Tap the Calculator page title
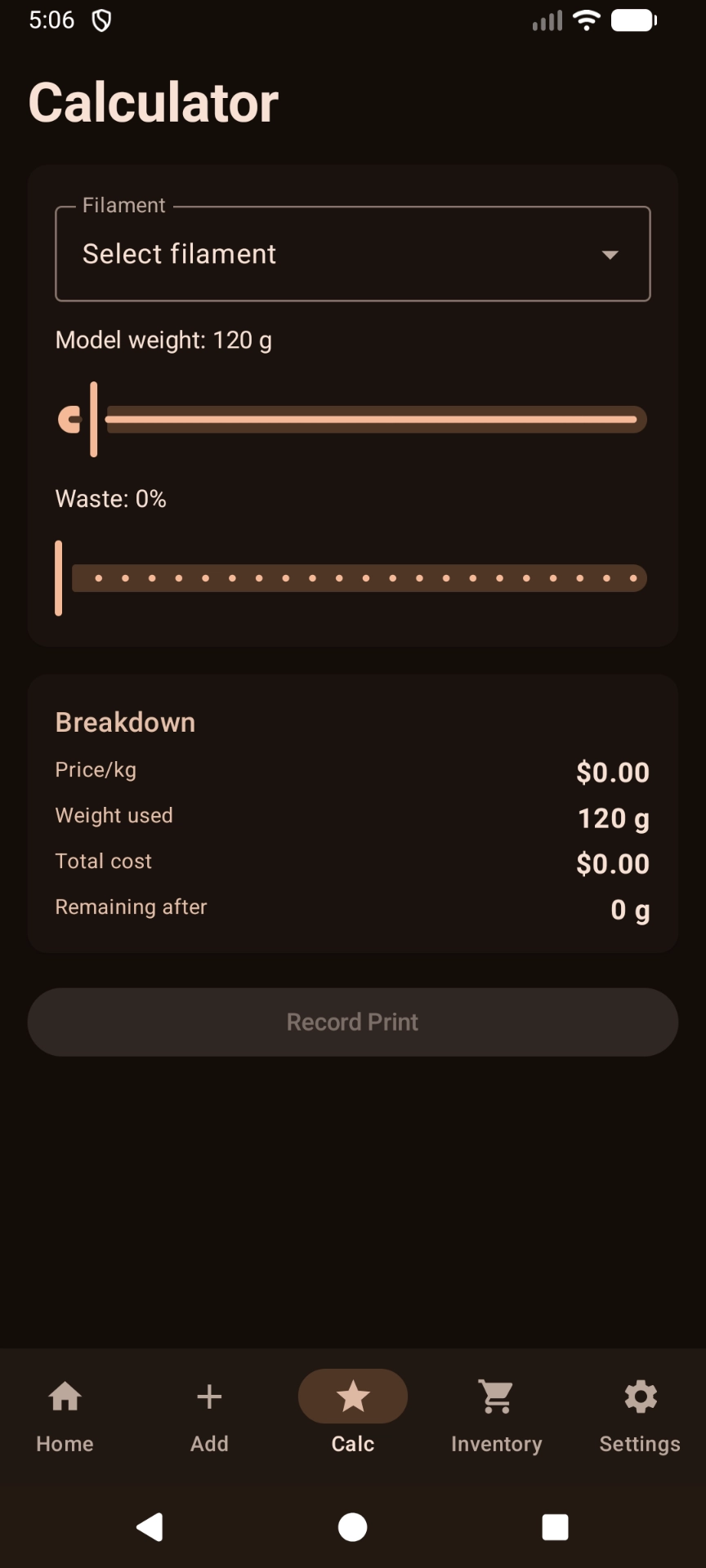The width and height of the screenshot is (706, 1568). coord(153,101)
